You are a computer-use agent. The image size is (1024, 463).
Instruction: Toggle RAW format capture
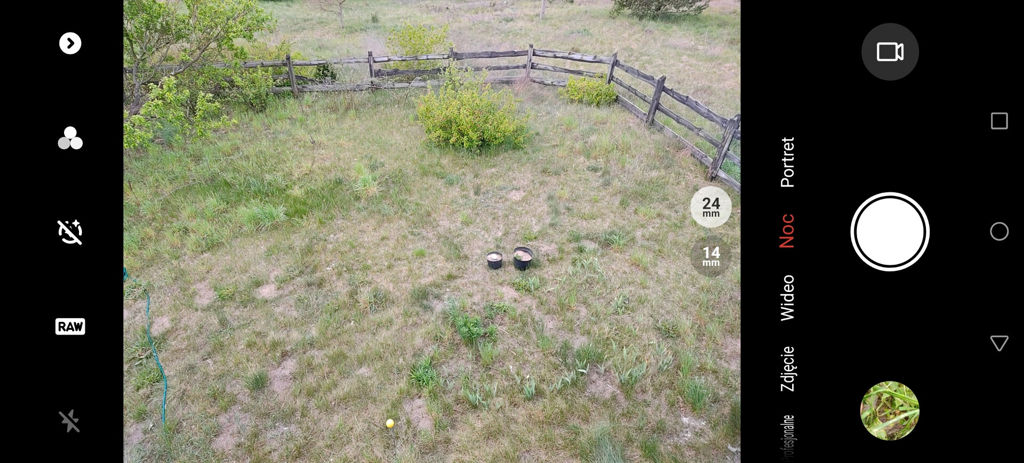pos(70,326)
